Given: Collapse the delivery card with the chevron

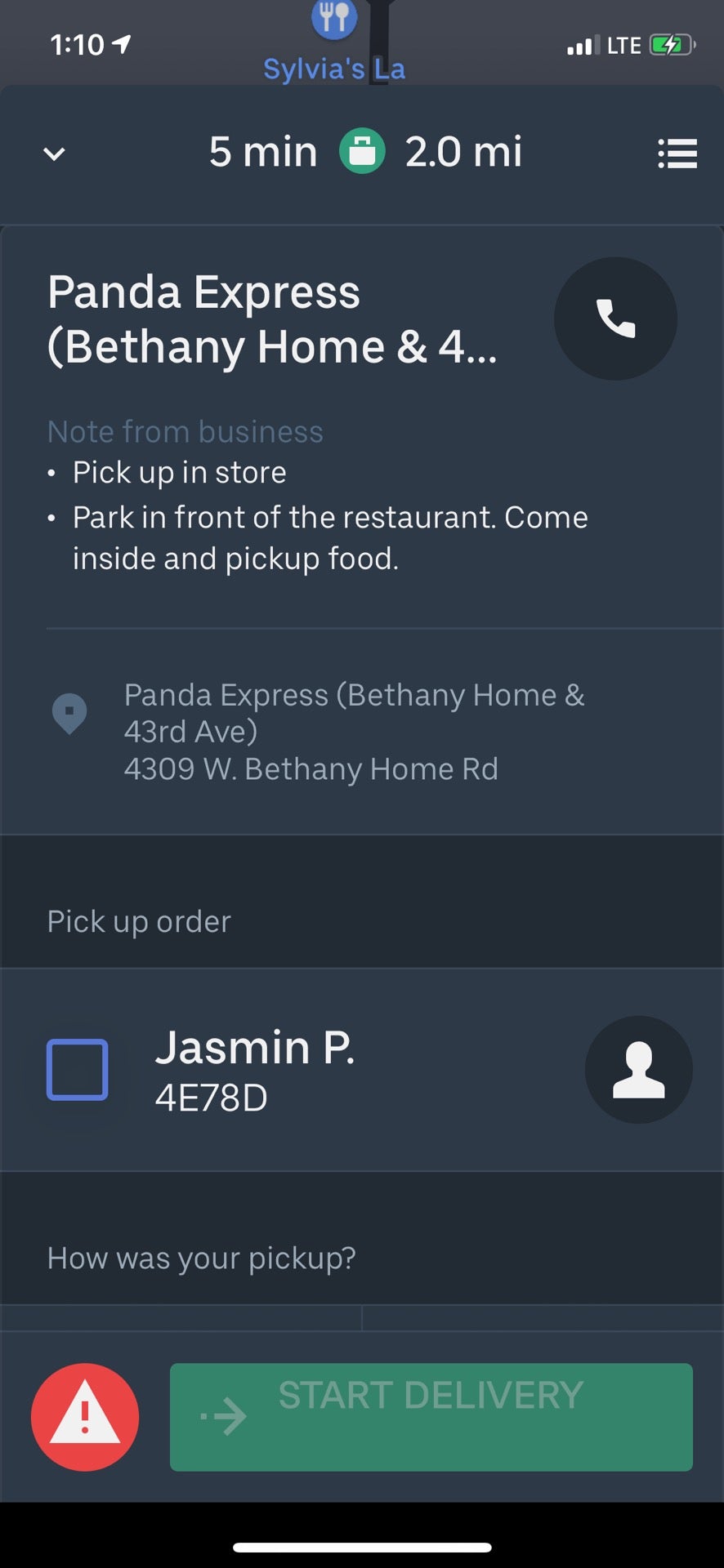Looking at the screenshot, I should (53, 154).
